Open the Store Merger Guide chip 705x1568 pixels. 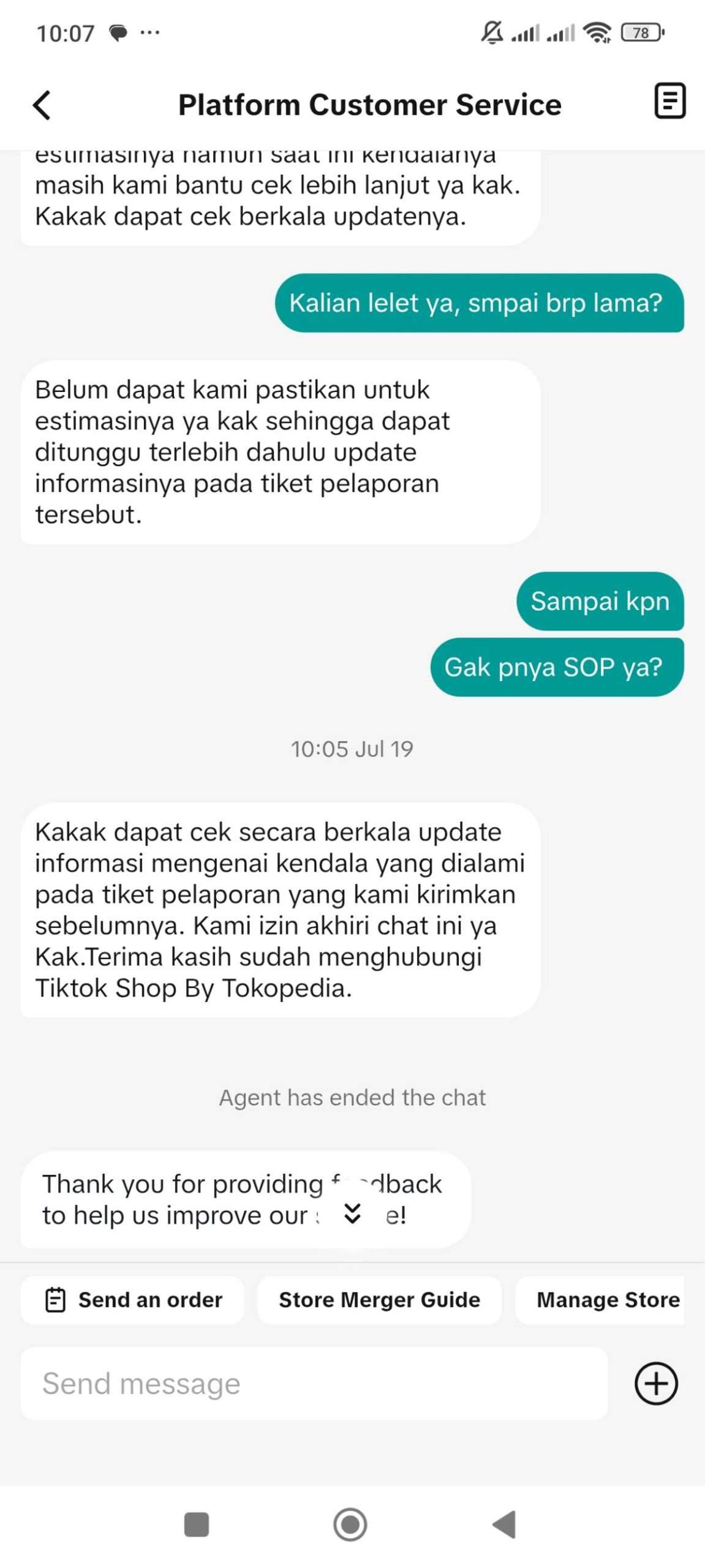pos(379,1300)
